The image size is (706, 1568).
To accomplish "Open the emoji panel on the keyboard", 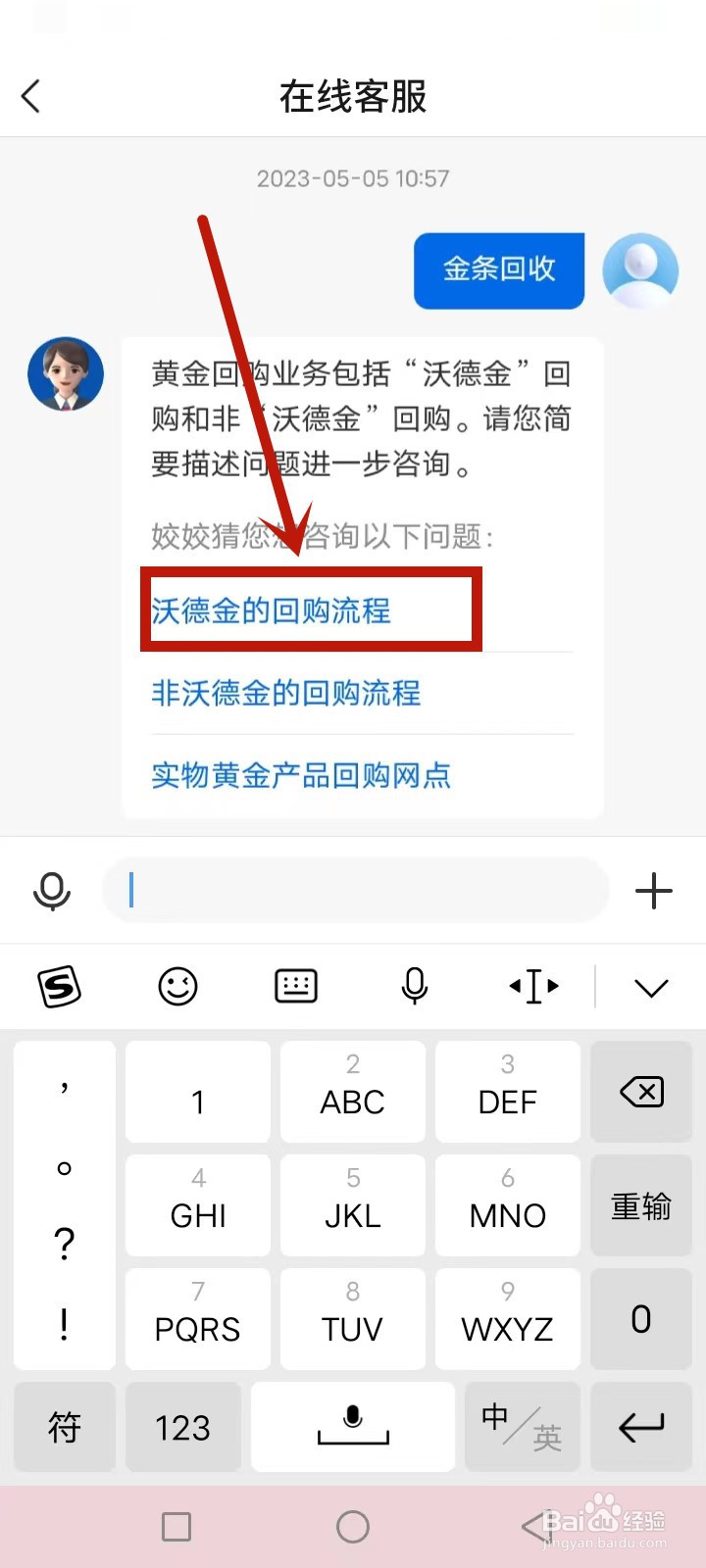I will [x=177, y=987].
